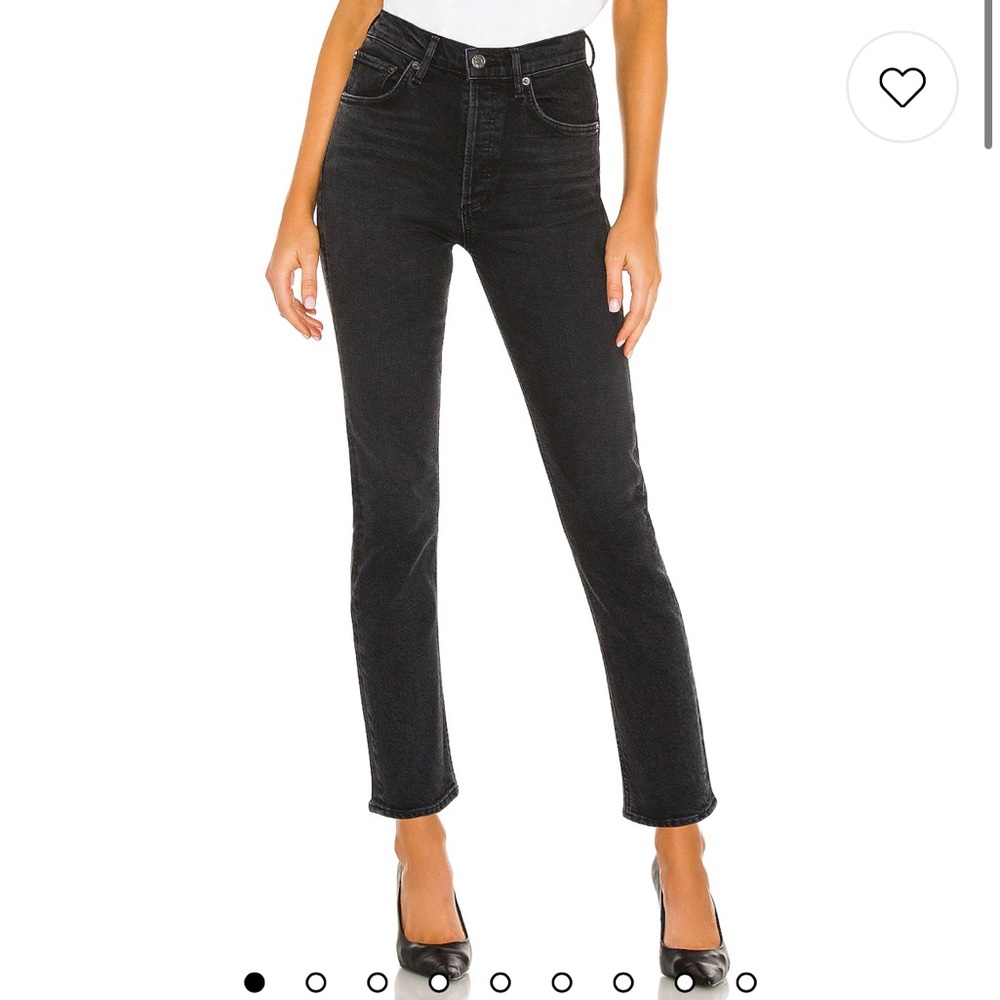Jump to the second image indicator dot
Viewport: 1000px width, 1000px height.
tap(316, 982)
